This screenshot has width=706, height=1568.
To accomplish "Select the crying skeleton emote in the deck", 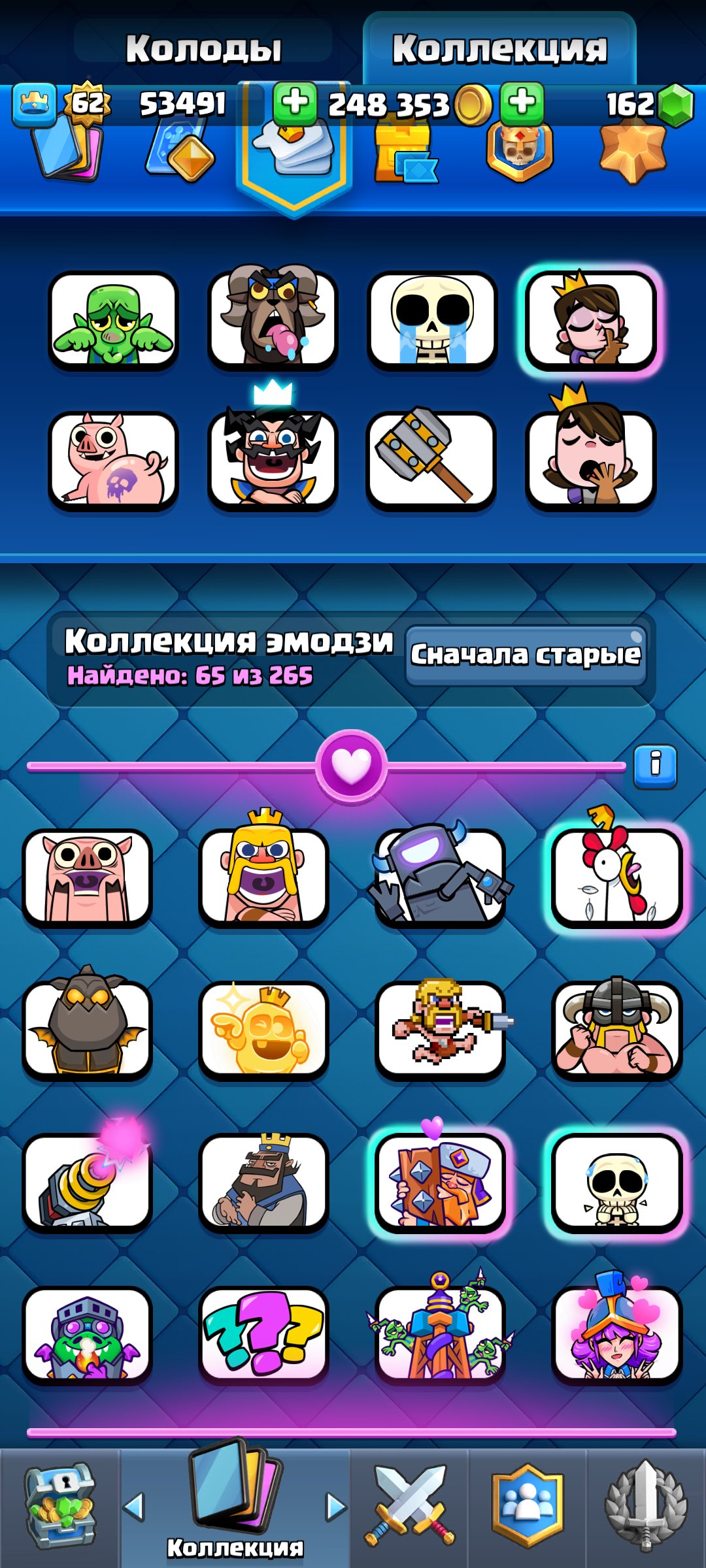I will coord(431,320).
